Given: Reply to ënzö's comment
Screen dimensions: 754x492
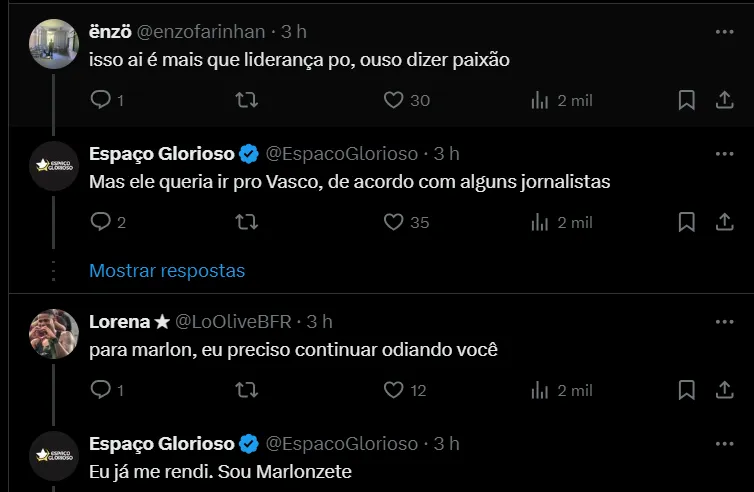Looking at the screenshot, I should (x=101, y=100).
